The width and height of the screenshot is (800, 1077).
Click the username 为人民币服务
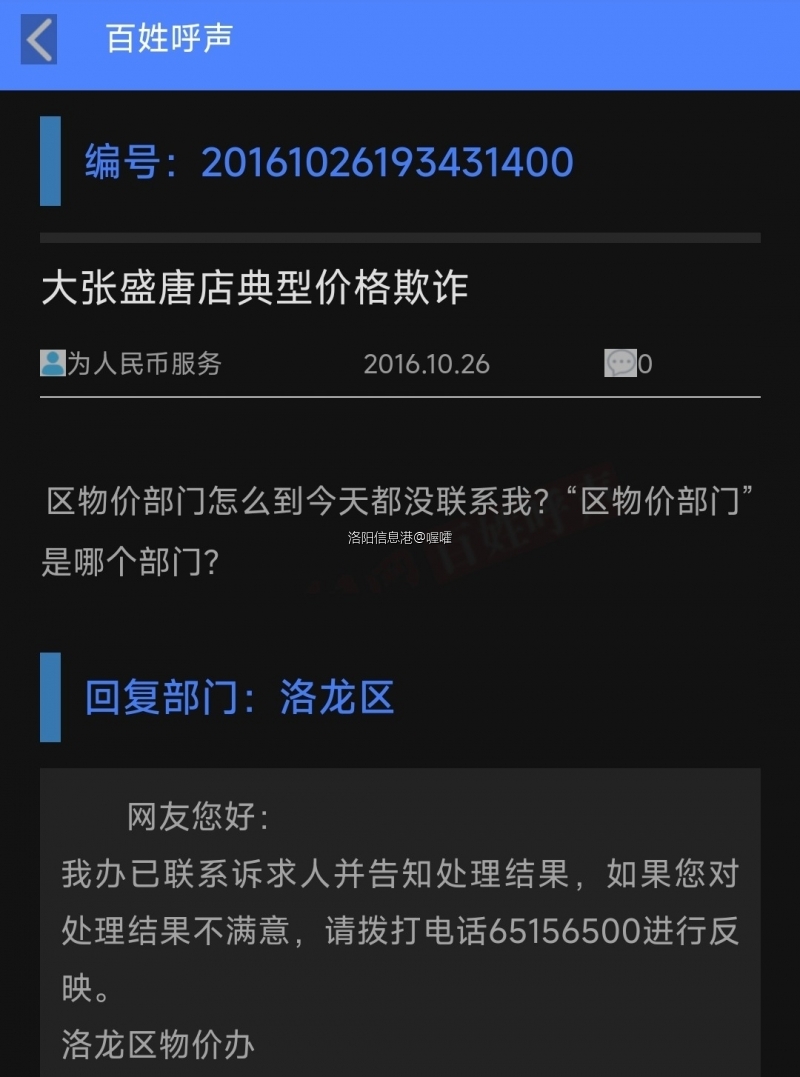coord(145,366)
